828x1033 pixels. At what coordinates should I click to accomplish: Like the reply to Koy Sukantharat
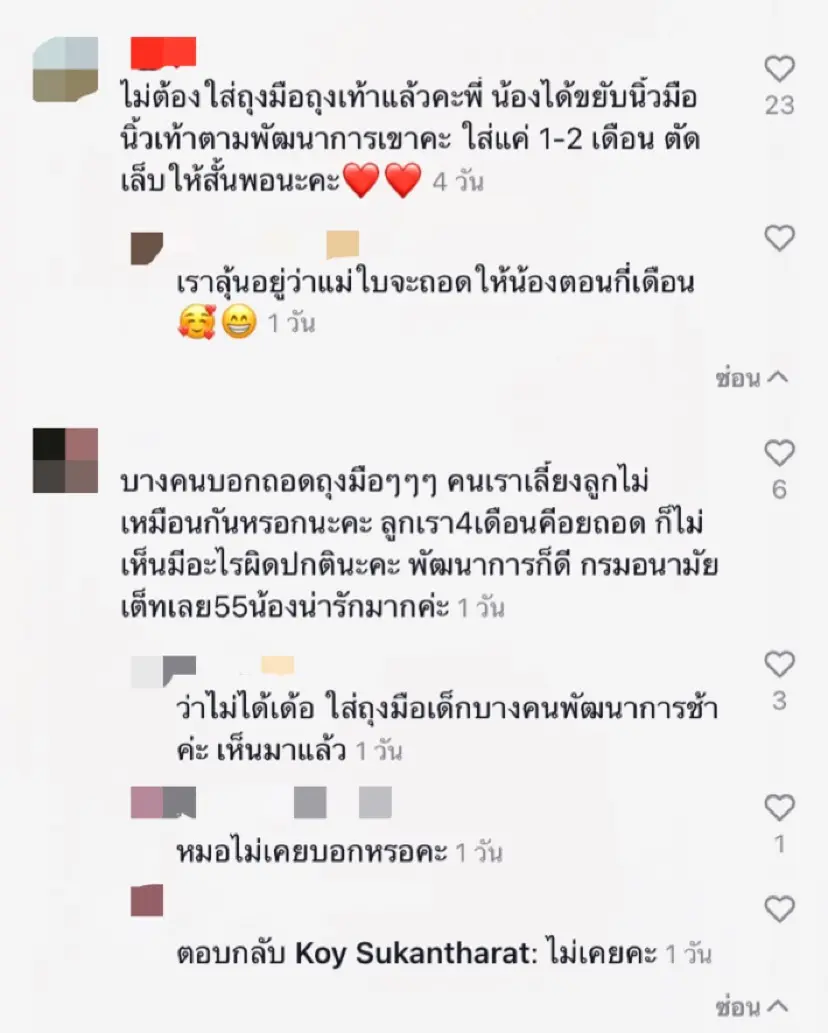tap(779, 909)
